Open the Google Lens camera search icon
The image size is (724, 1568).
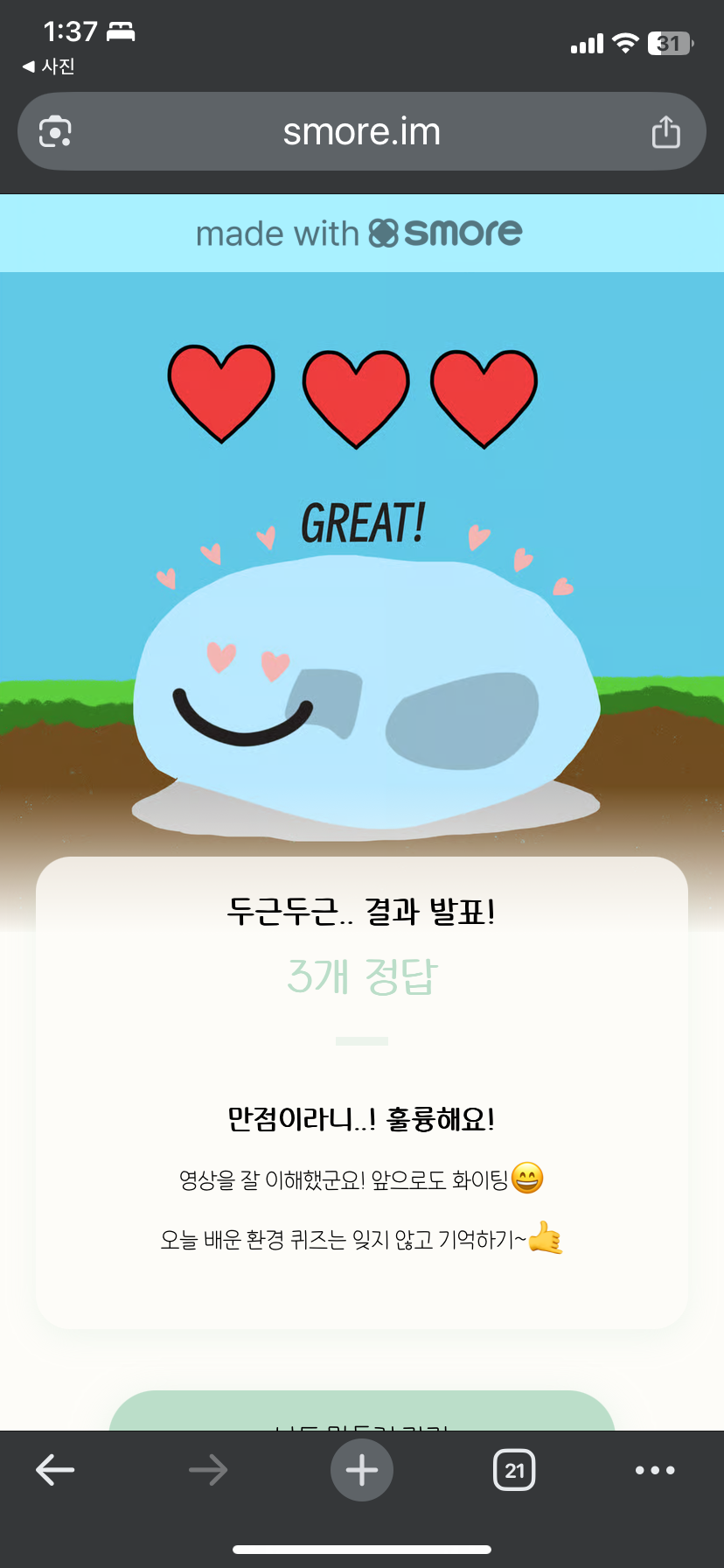[55, 132]
